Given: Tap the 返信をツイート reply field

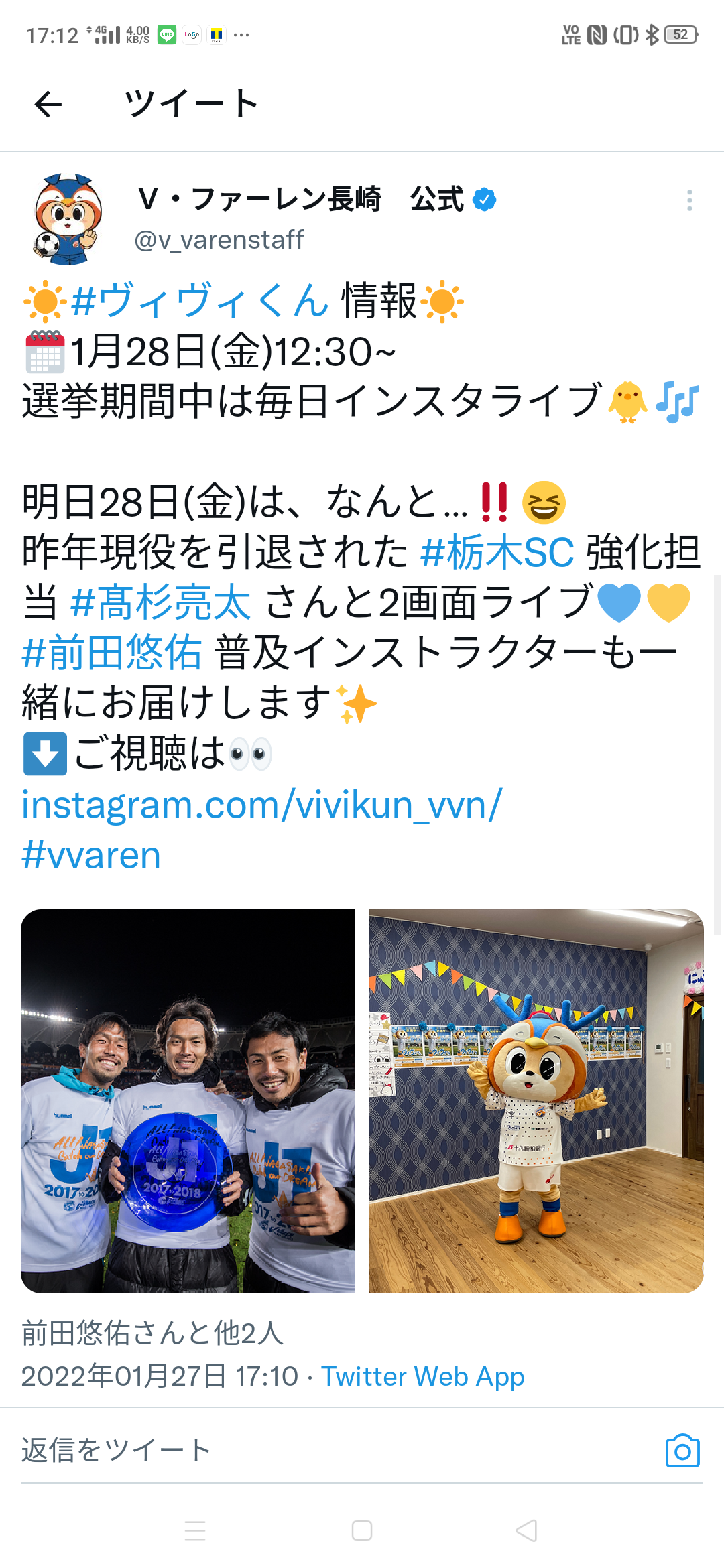Looking at the screenshot, I should tap(268, 1450).
